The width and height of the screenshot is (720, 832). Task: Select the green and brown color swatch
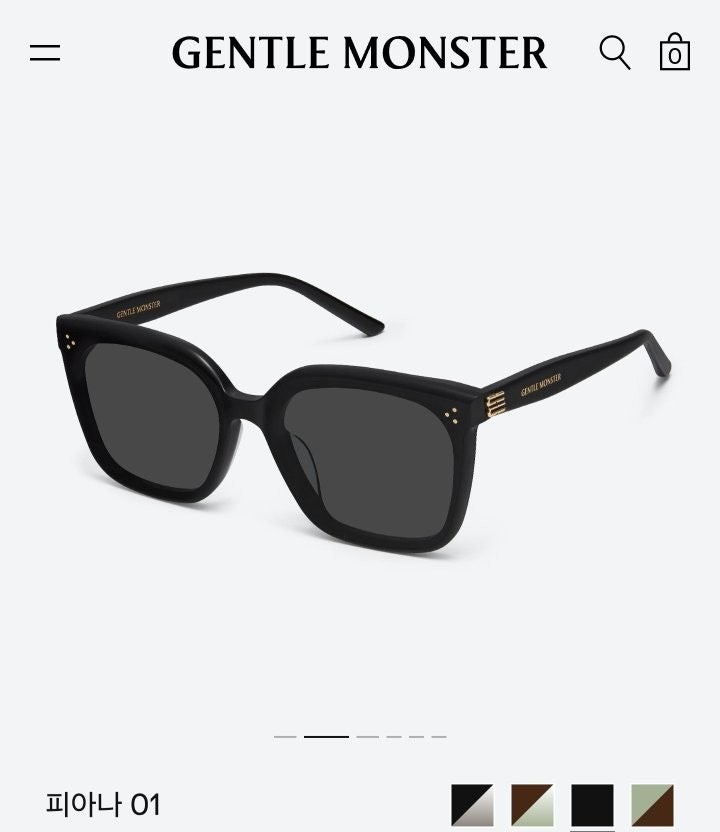(652, 804)
